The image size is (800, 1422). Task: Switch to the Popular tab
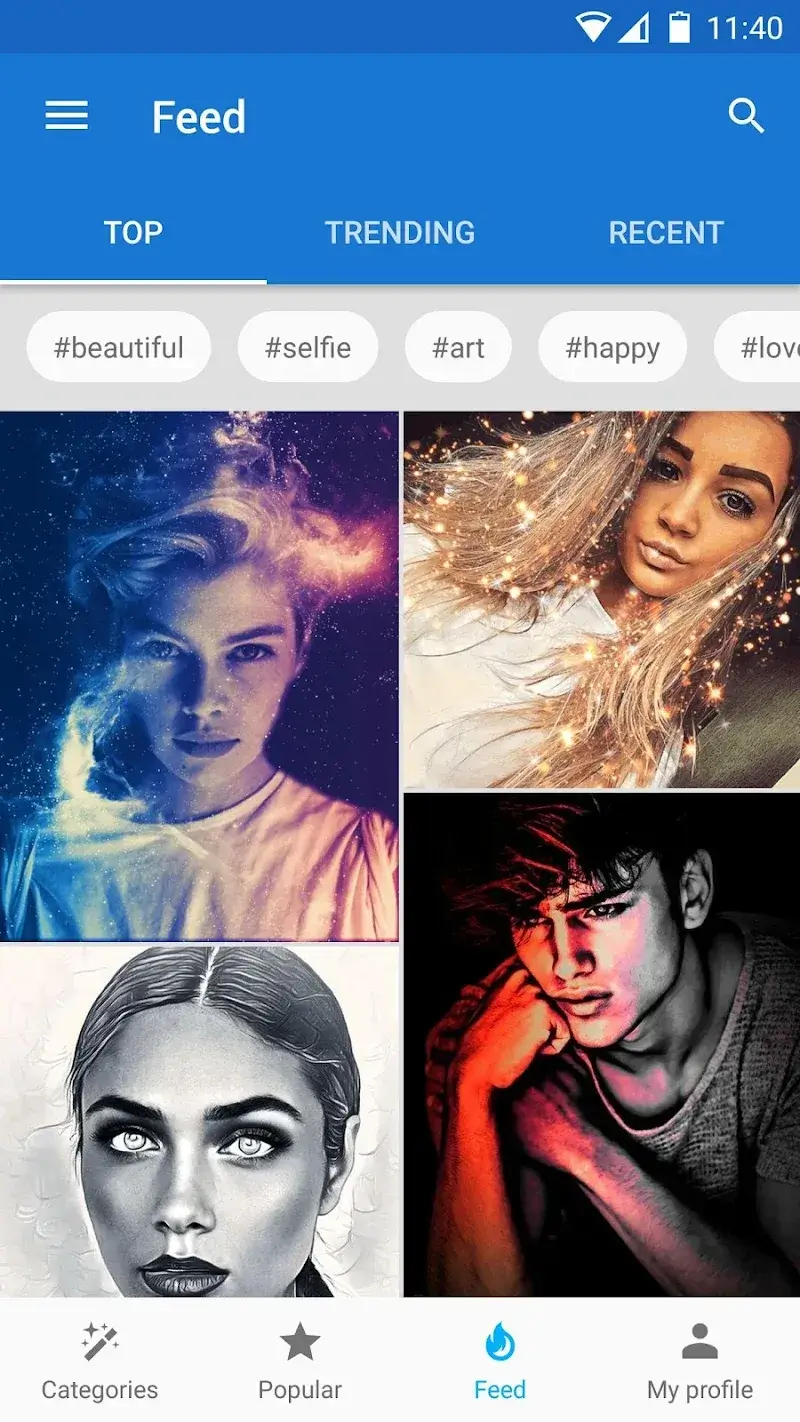[300, 1362]
